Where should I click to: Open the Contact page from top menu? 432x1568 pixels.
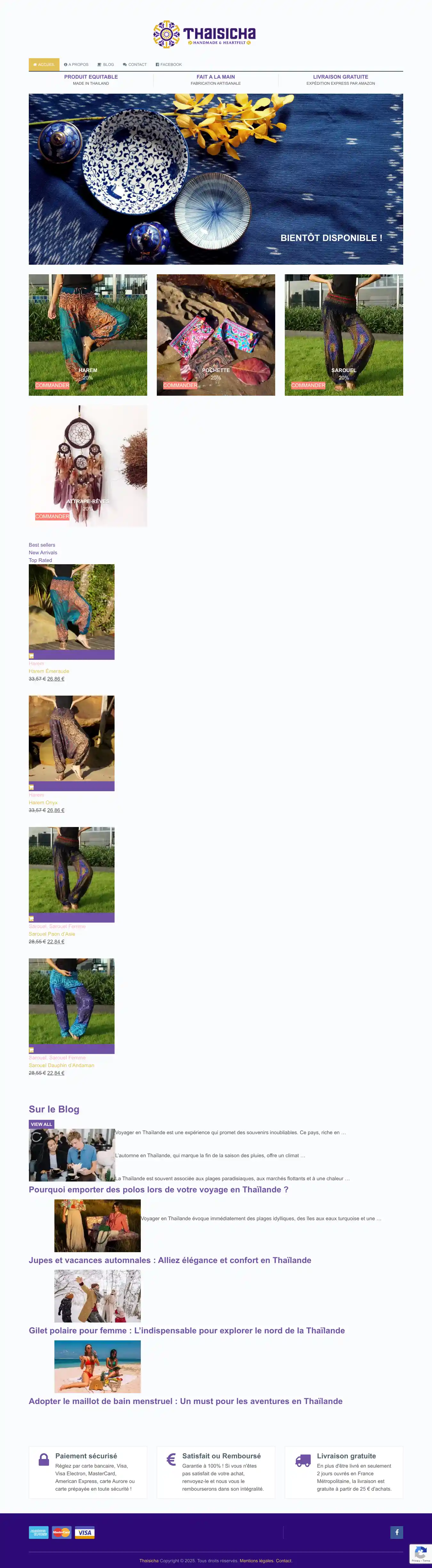coord(135,65)
